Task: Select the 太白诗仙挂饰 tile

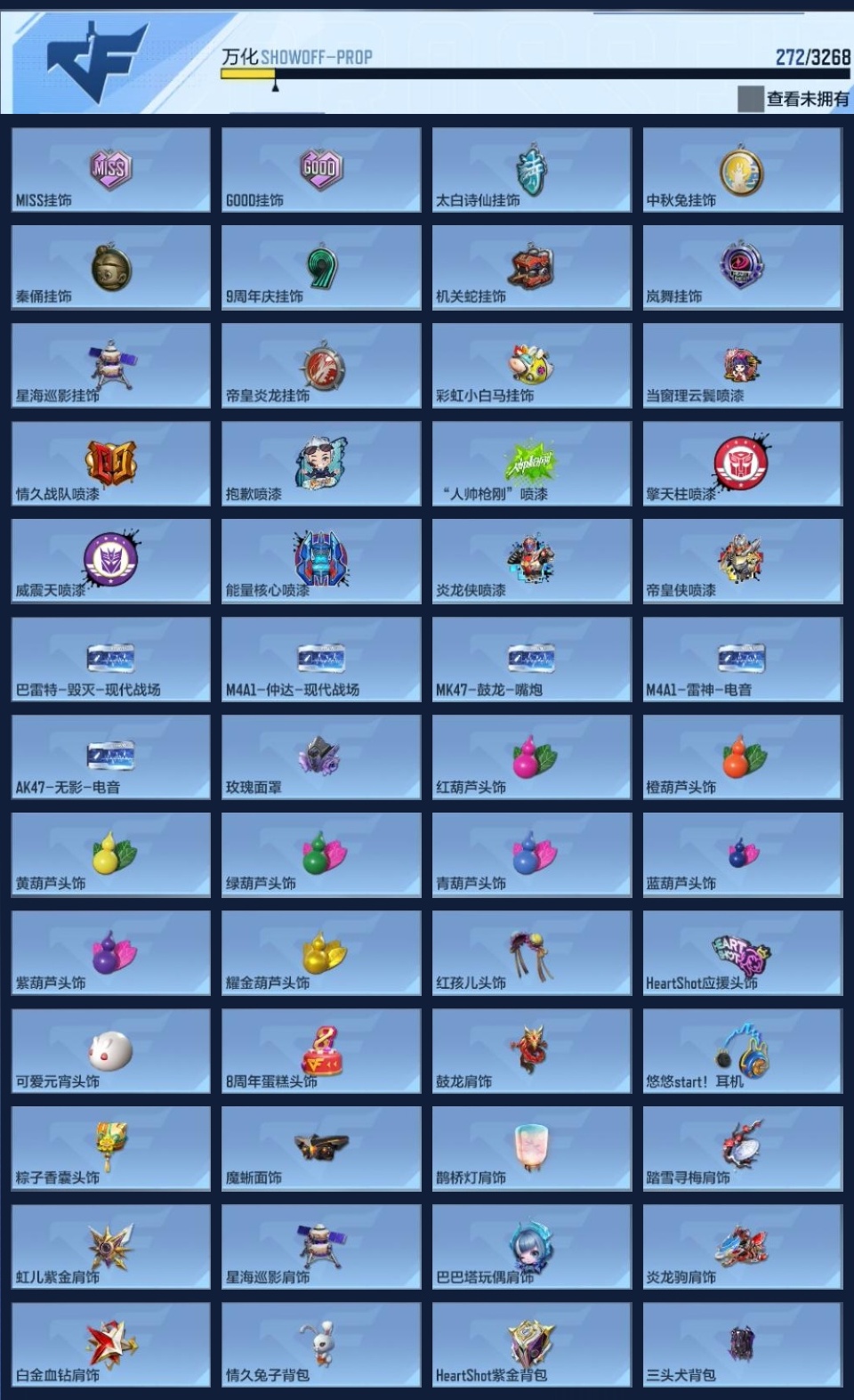Action: (531, 170)
